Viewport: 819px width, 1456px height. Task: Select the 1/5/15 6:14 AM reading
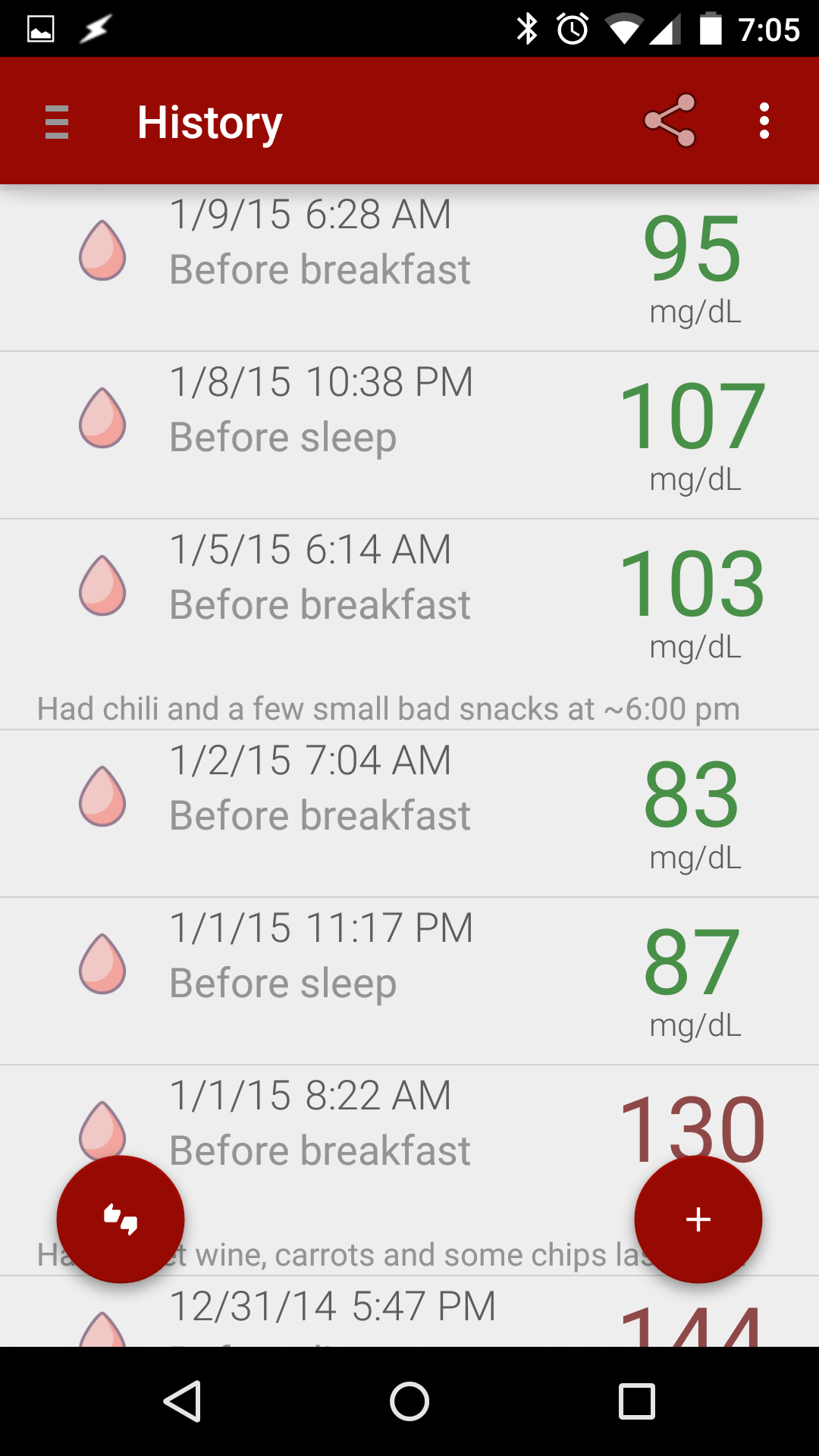pyautogui.click(x=409, y=625)
